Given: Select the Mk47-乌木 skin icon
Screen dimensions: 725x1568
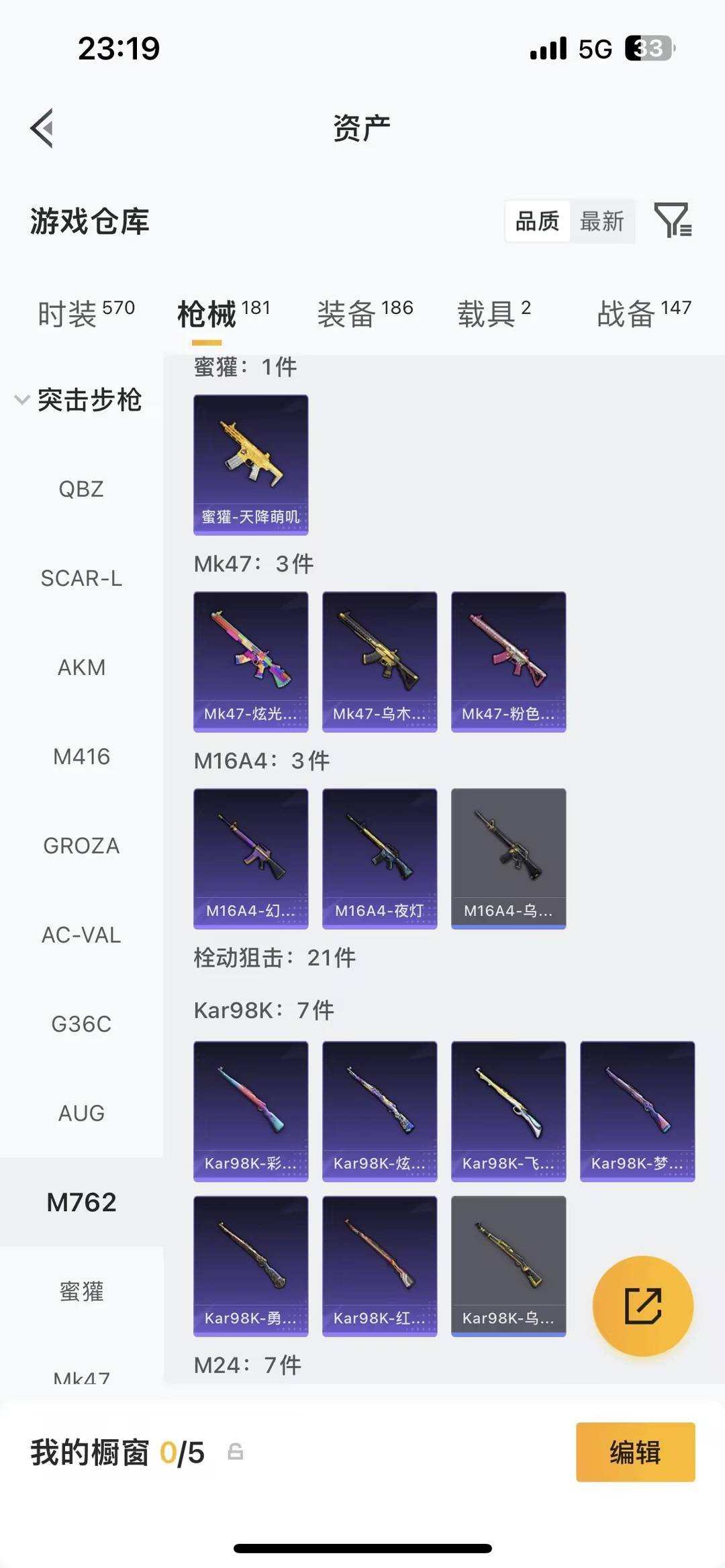Looking at the screenshot, I should (379, 660).
